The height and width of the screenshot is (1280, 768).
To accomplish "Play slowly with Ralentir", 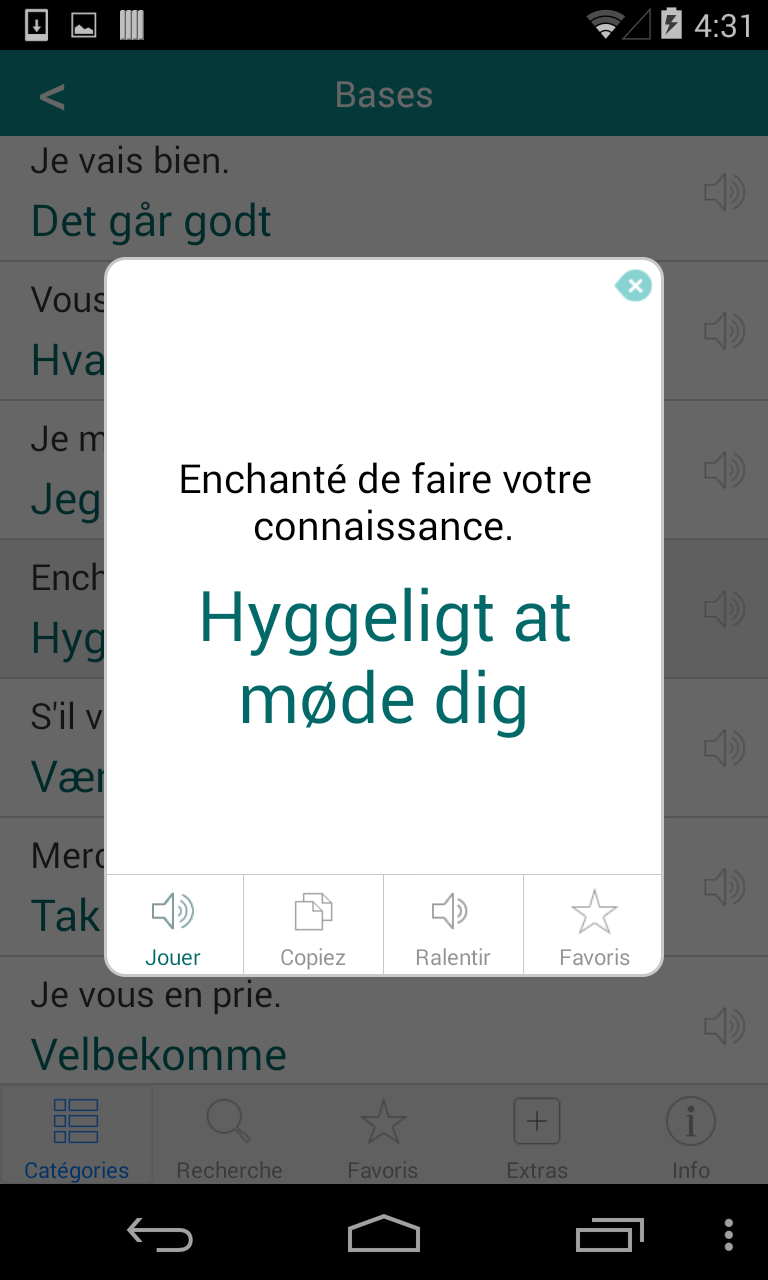I will tap(453, 925).
